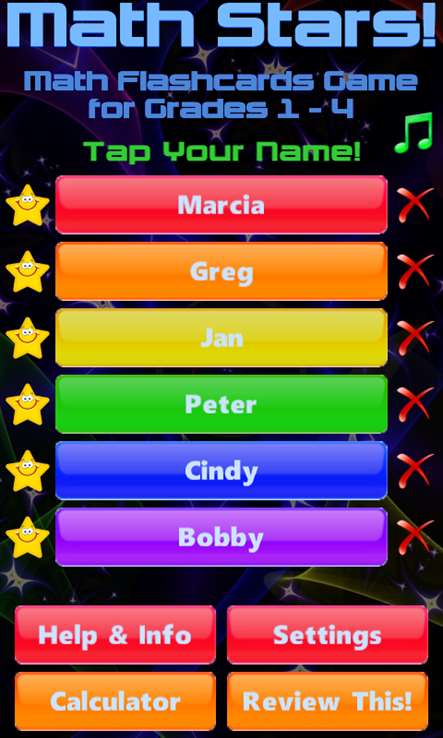Screen dimensions: 443x738
Task: Start as player Bobby
Action: coord(221,537)
